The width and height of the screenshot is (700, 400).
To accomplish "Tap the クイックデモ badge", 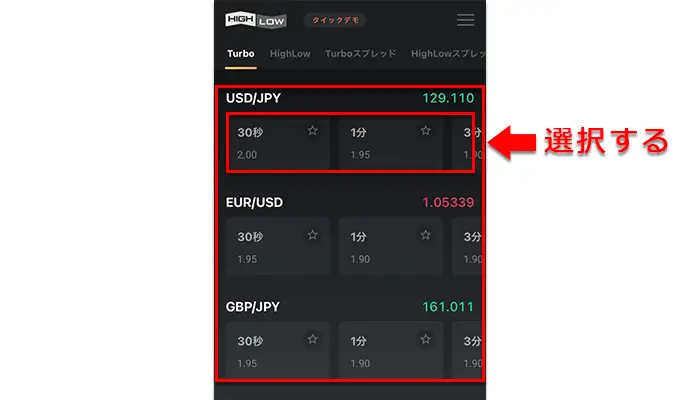I will [336, 20].
